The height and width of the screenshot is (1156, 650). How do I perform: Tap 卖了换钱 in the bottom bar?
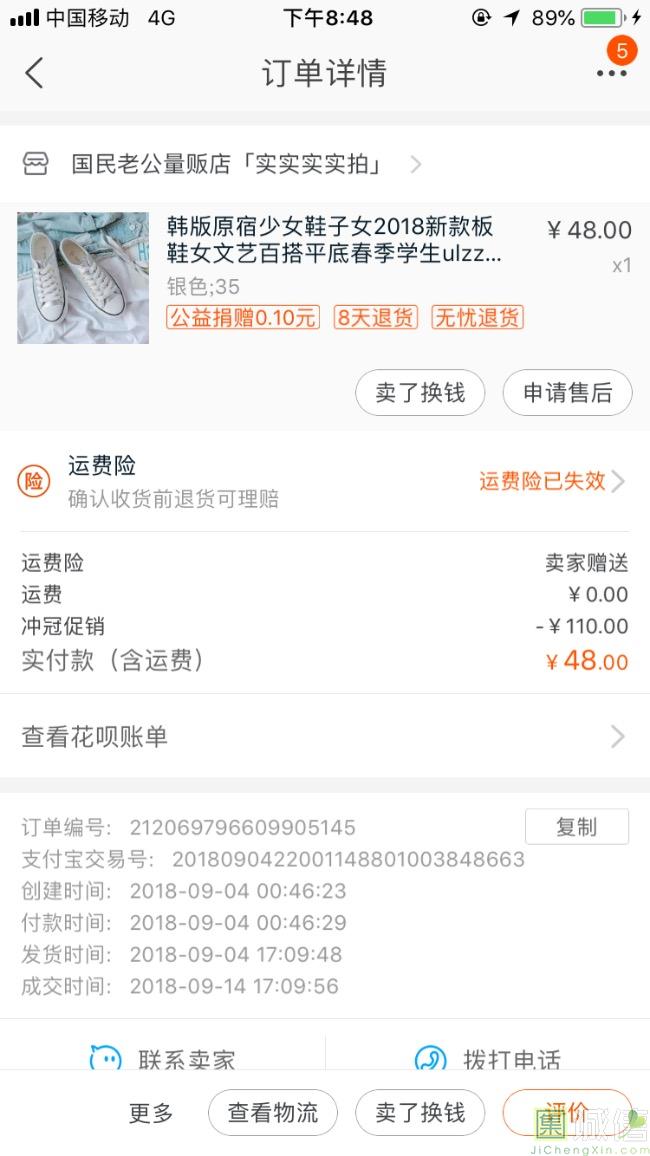pyautogui.click(x=420, y=1113)
